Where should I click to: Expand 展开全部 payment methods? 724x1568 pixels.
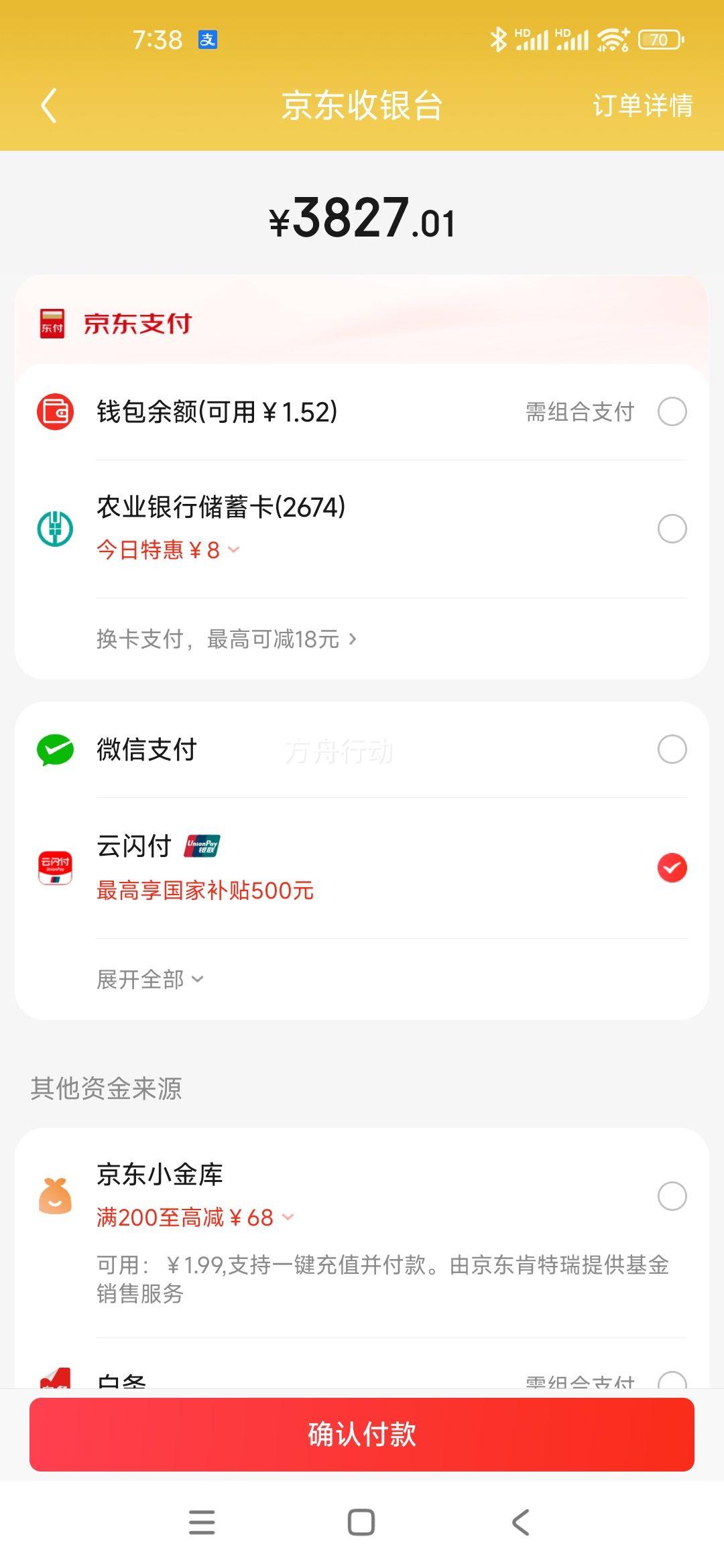[150, 980]
